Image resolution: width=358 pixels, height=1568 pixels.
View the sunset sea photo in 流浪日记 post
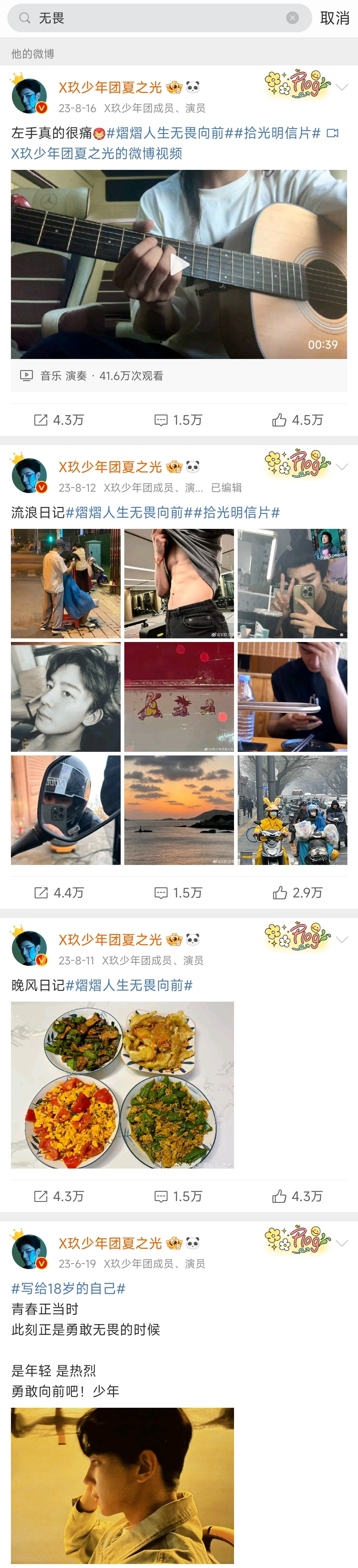[x=179, y=810]
